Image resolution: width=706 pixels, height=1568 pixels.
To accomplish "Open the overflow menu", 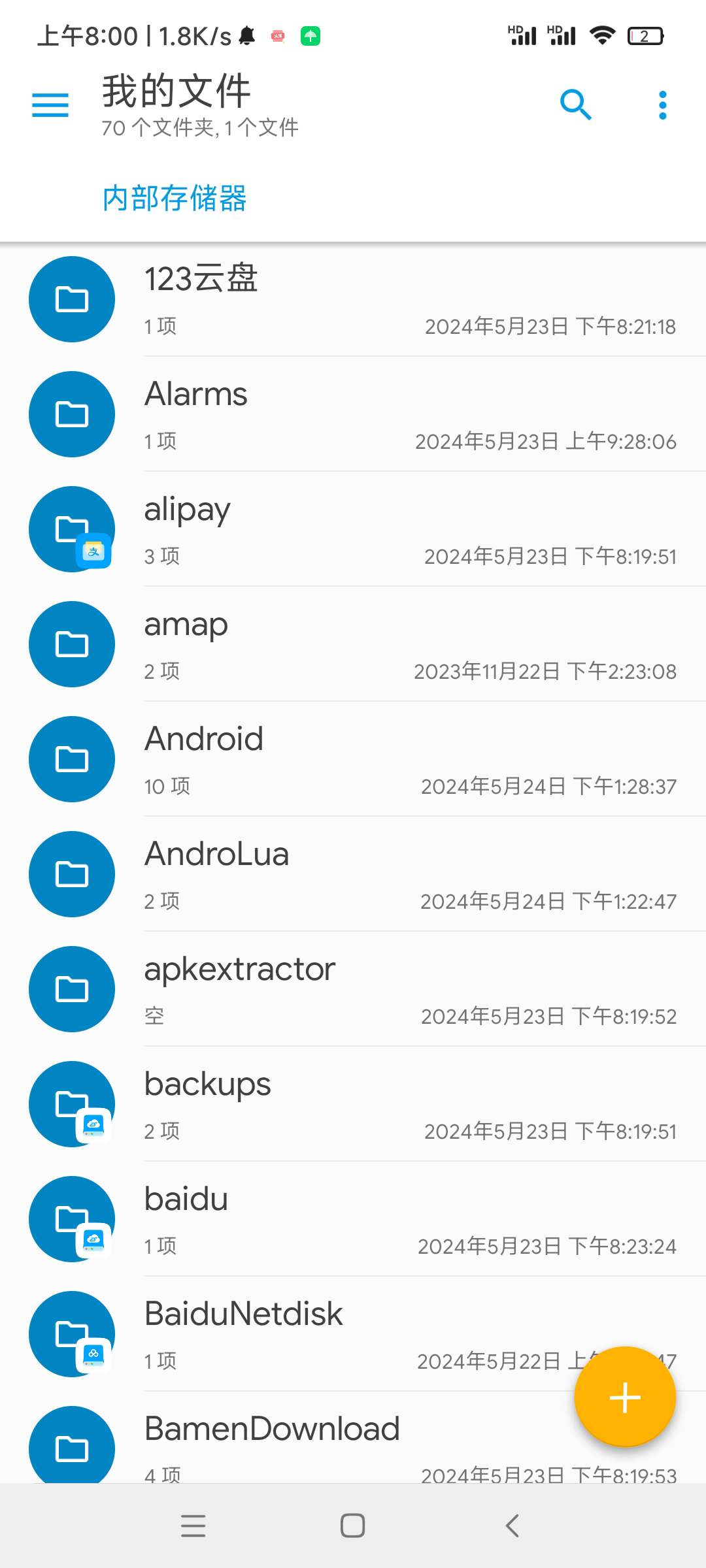I will click(x=663, y=105).
